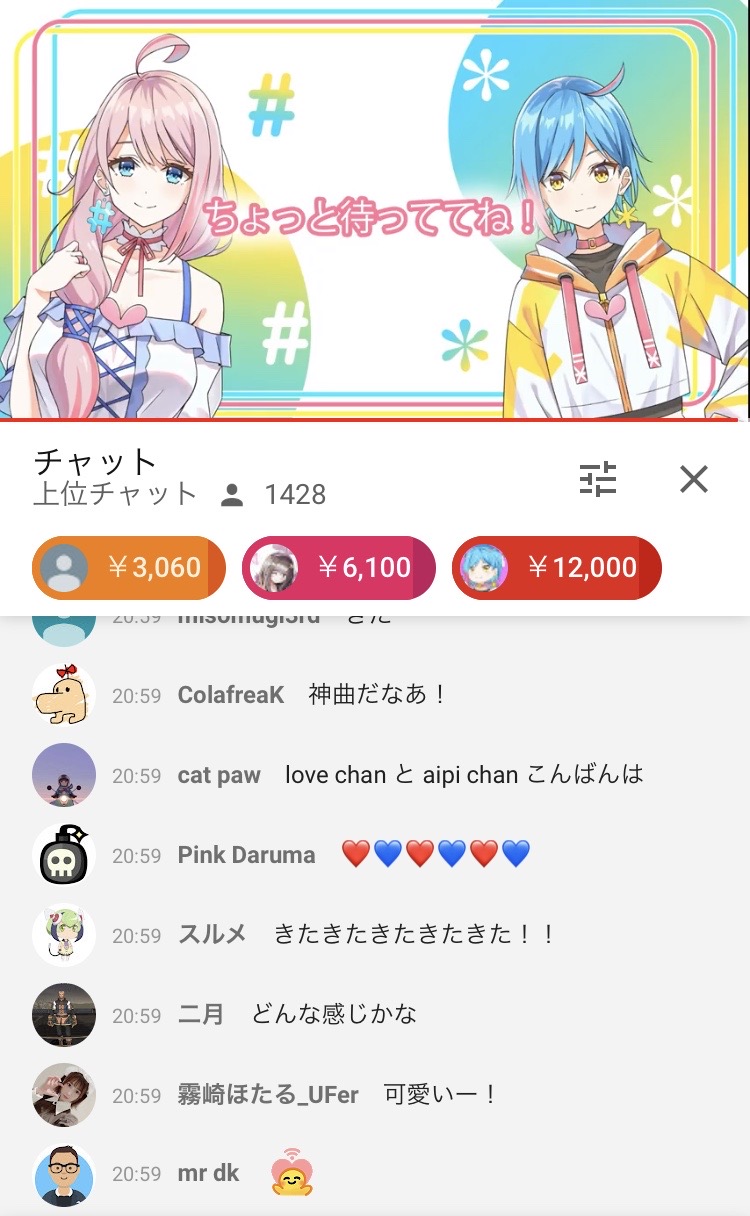Open the ¥3,060 Super Chat chip
This screenshot has width=750, height=1216.
point(129,568)
